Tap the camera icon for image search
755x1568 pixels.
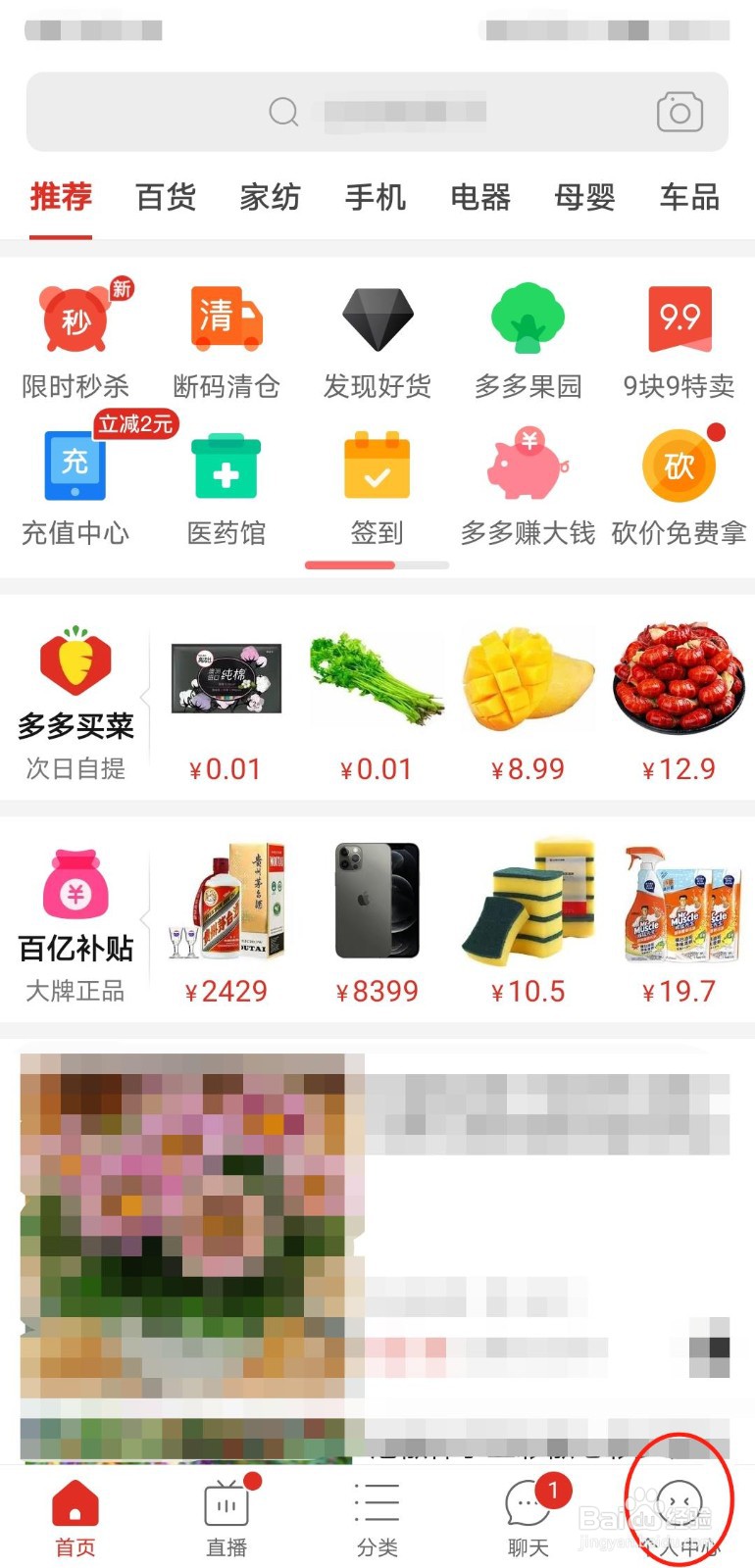678,111
